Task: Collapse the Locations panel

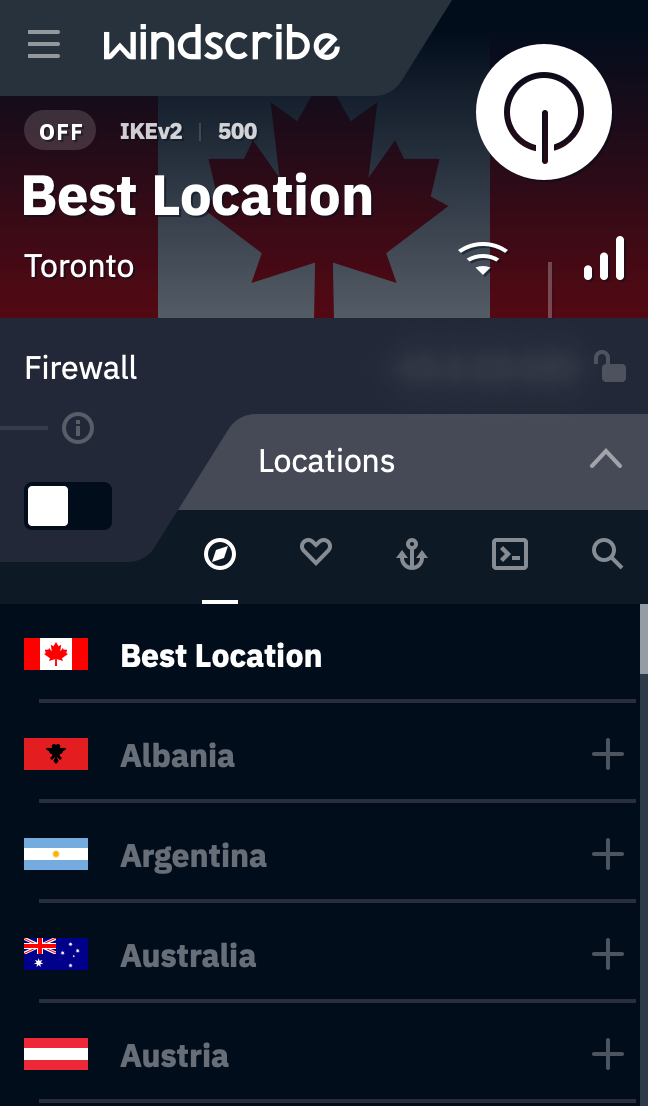Action: 605,460
